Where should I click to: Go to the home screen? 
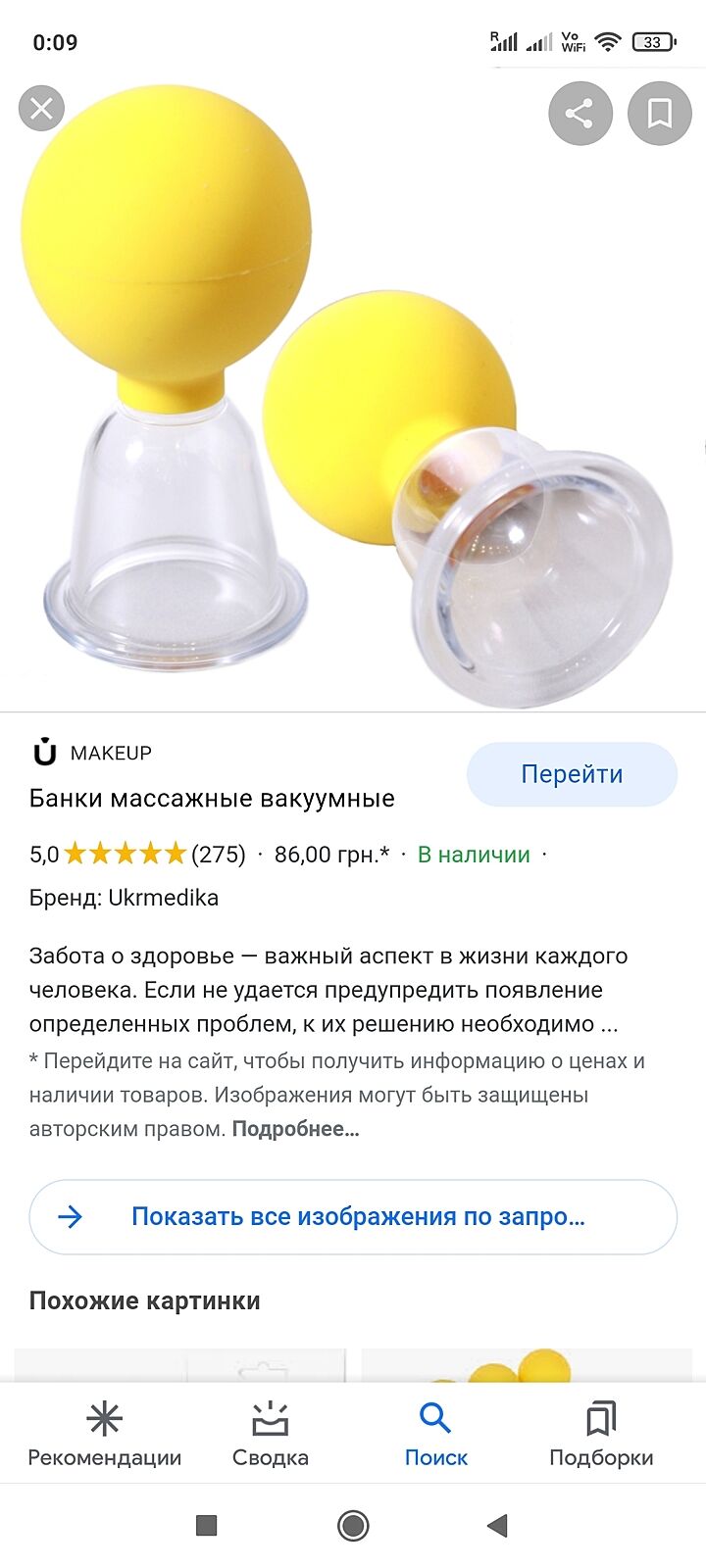click(353, 1525)
